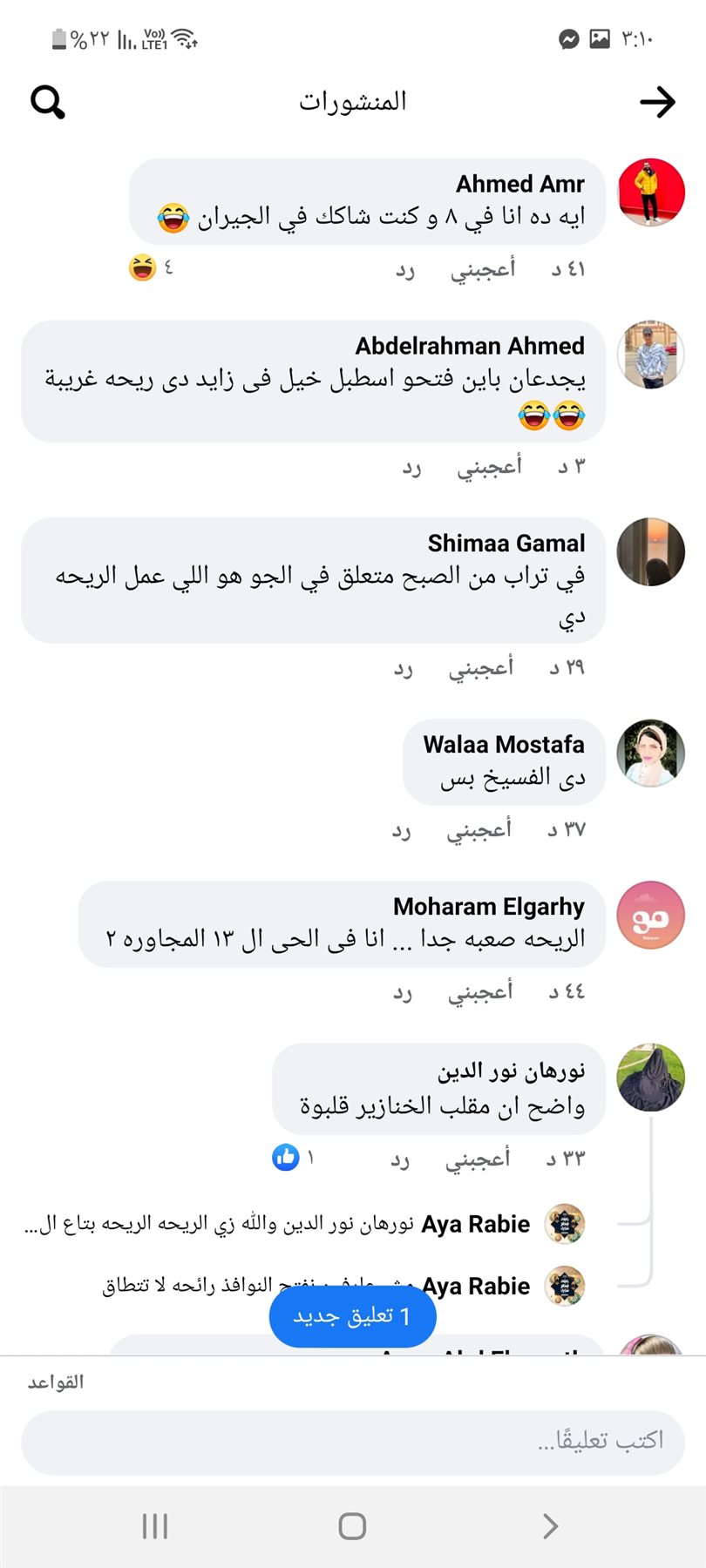Open recent apps from navigation bar
The width and height of the screenshot is (706, 1568).
point(154,1525)
